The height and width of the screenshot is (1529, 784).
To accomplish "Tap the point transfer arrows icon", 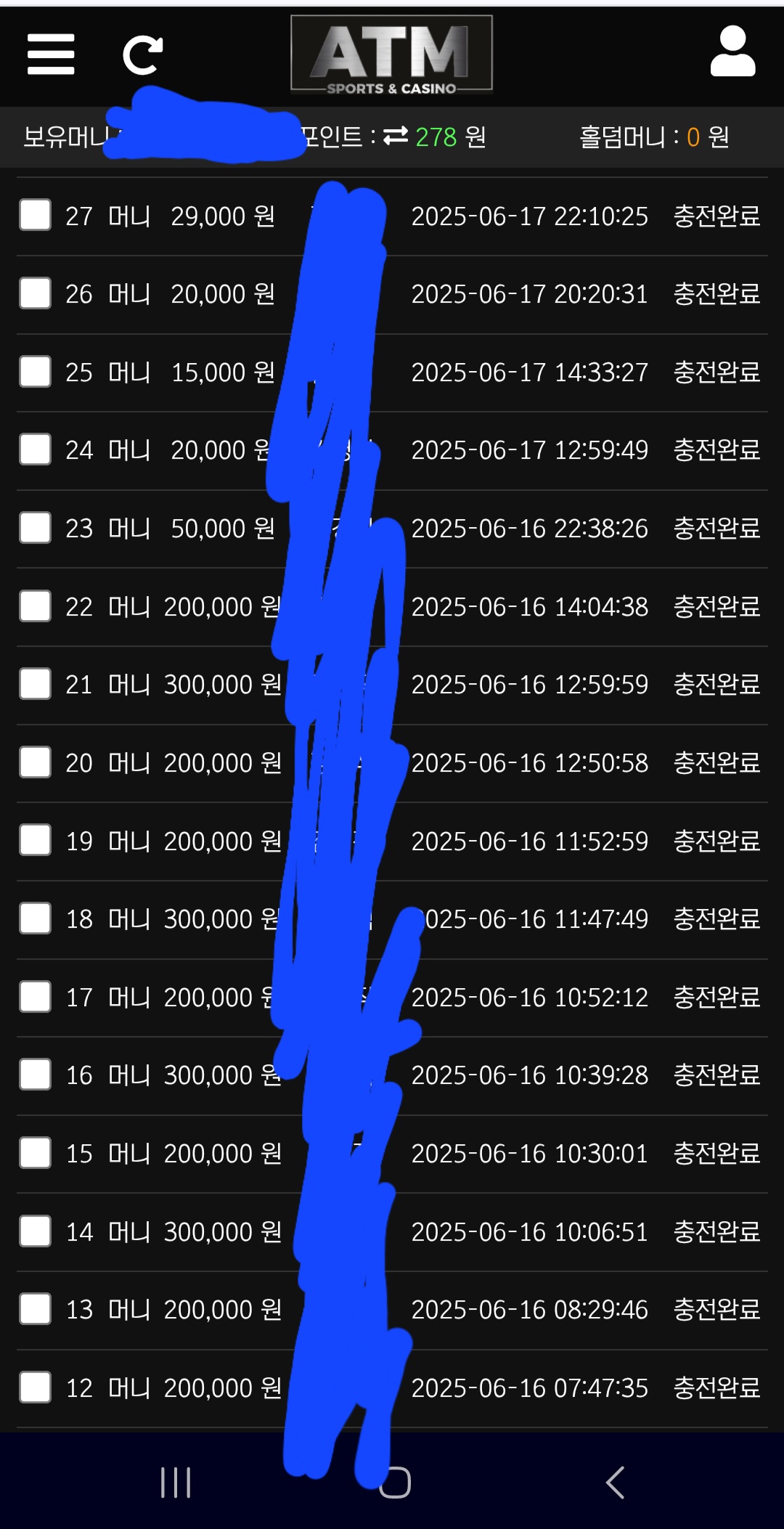I will 396,136.
